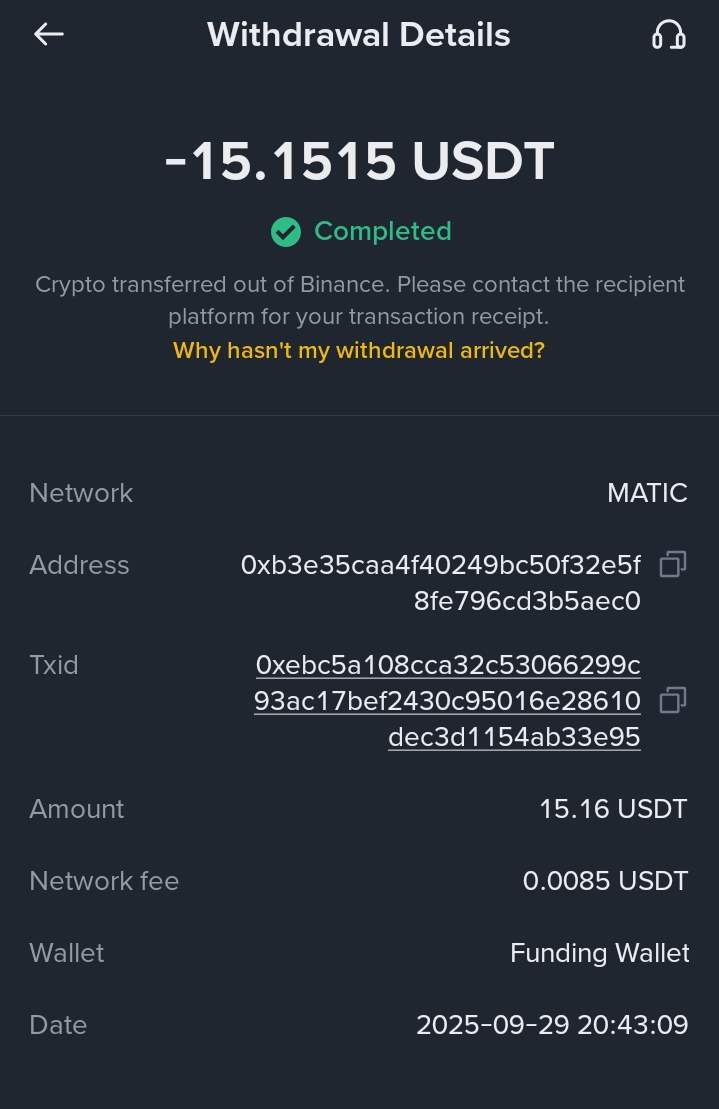719x1109 pixels.
Task: Go back from Withdrawal Details
Action: click(48, 35)
